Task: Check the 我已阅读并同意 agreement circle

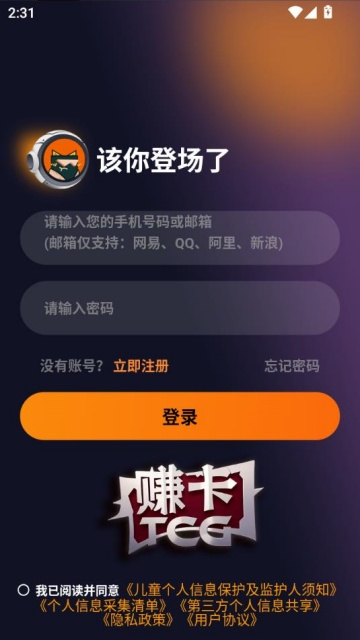Action: [x=24, y=590]
